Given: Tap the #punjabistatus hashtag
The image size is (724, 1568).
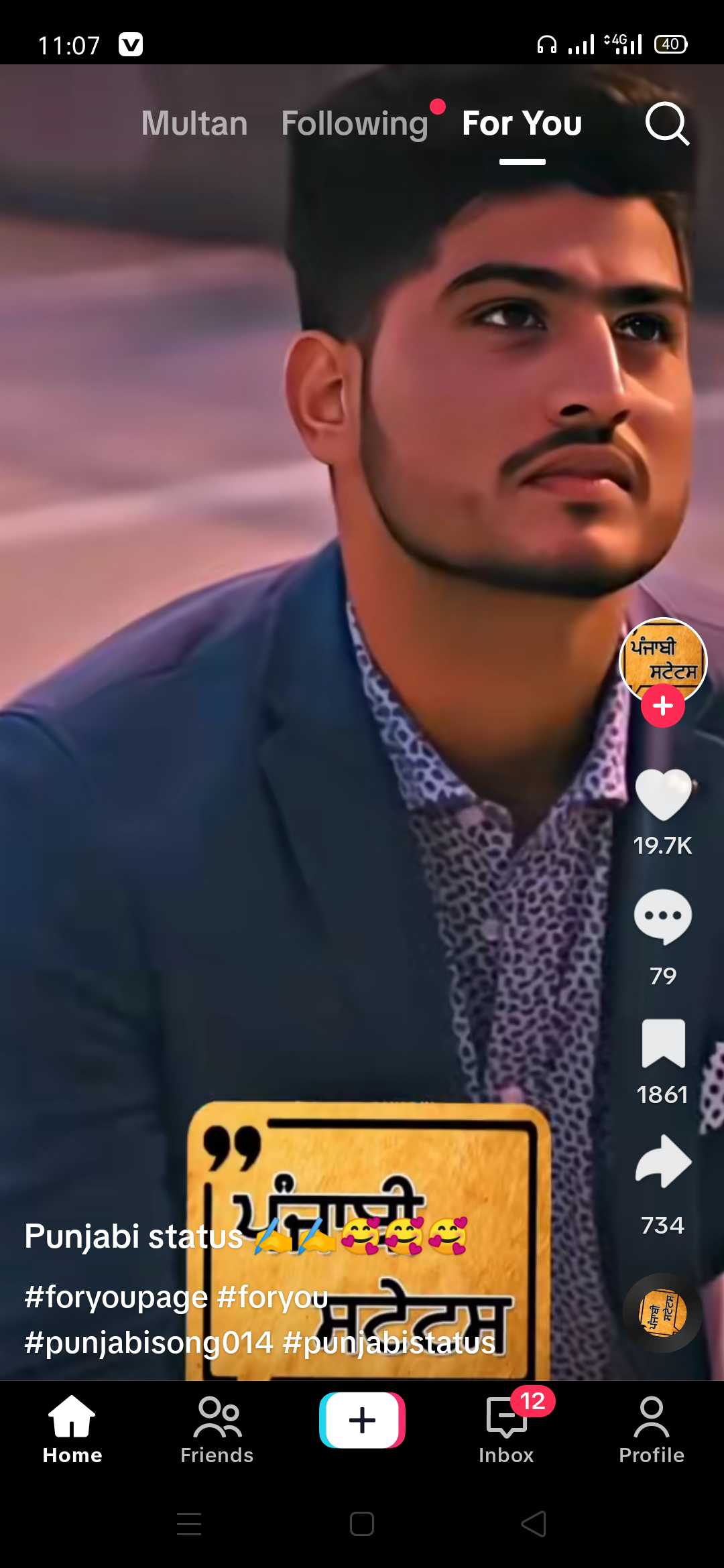Looking at the screenshot, I should [389, 1343].
